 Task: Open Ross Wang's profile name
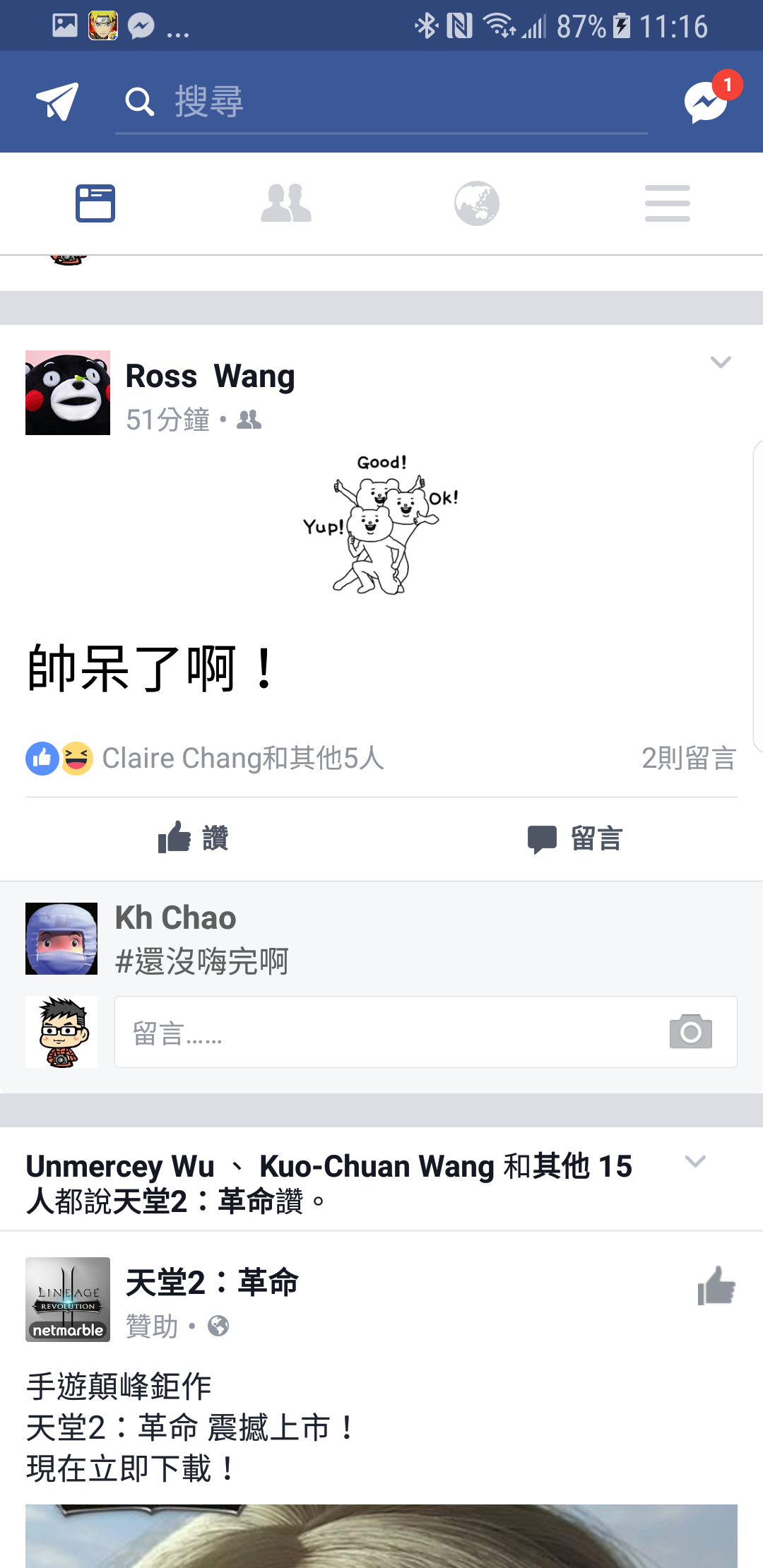210,376
